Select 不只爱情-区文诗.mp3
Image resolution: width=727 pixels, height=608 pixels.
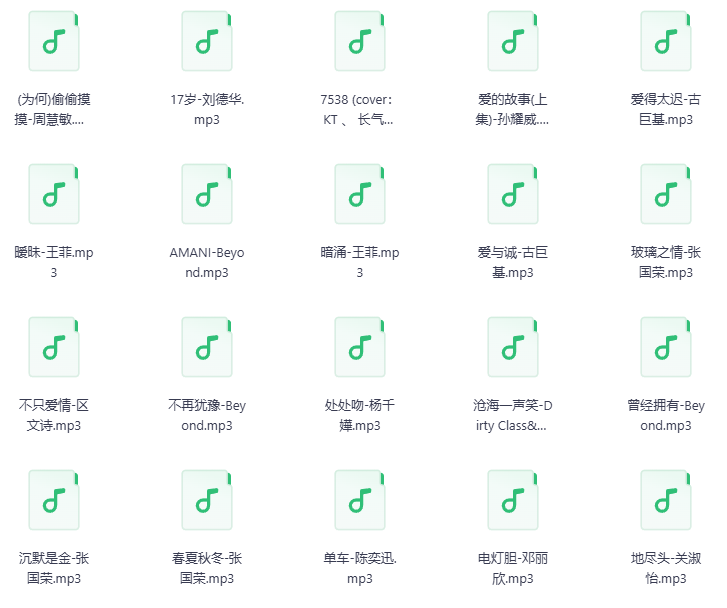[x=54, y=347]
